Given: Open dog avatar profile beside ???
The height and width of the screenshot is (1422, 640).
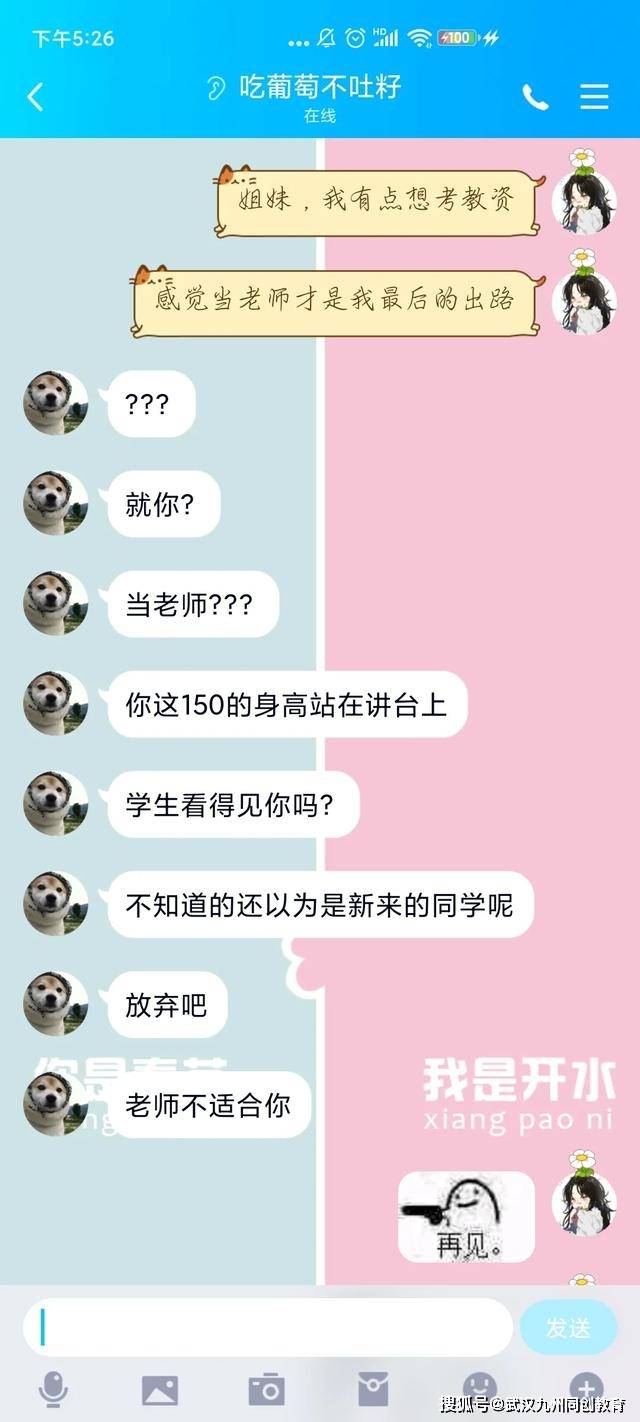Looking at the screenshot, I should [x=55, y=403].
